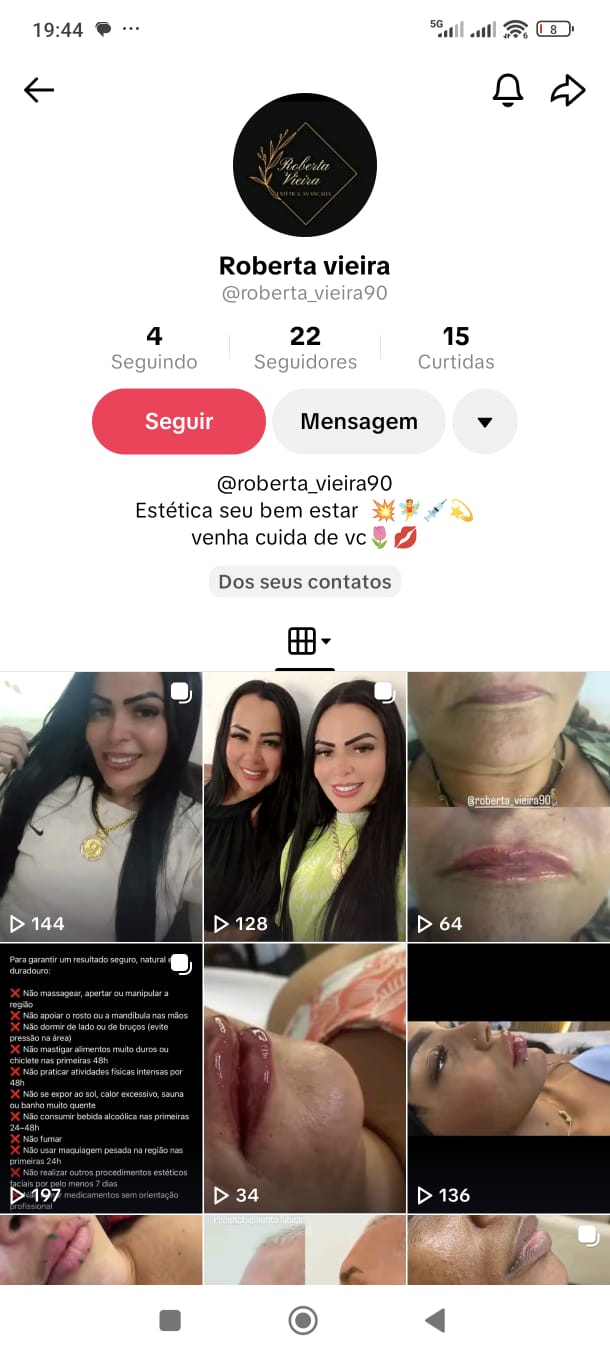
Task: Play the video with 34 views
Action: click(x=305, y=1078)
